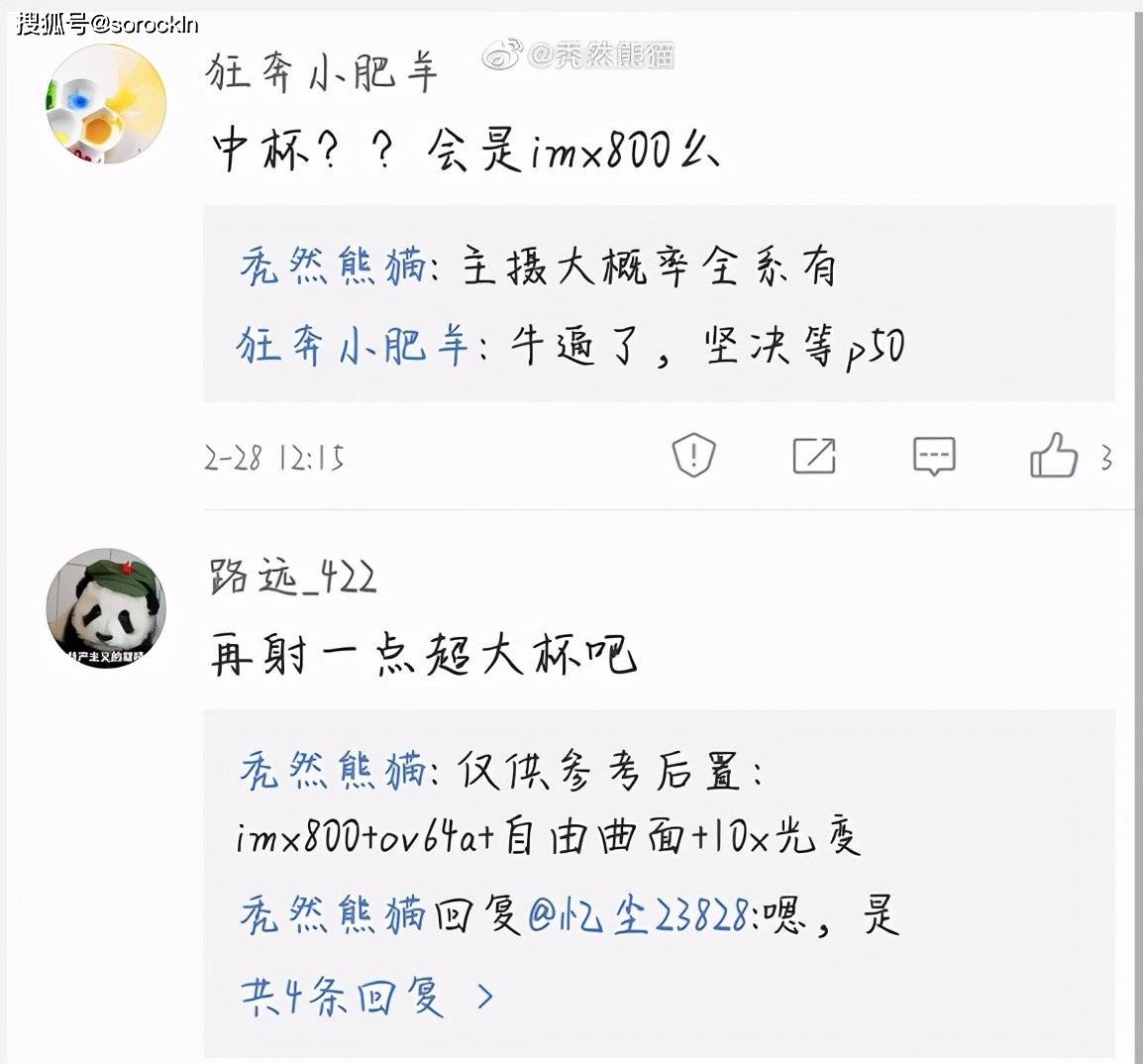Repost 狂奔小肥羊's comment
Viewport: 1143px width, 1064px height.
coord(814,456)
